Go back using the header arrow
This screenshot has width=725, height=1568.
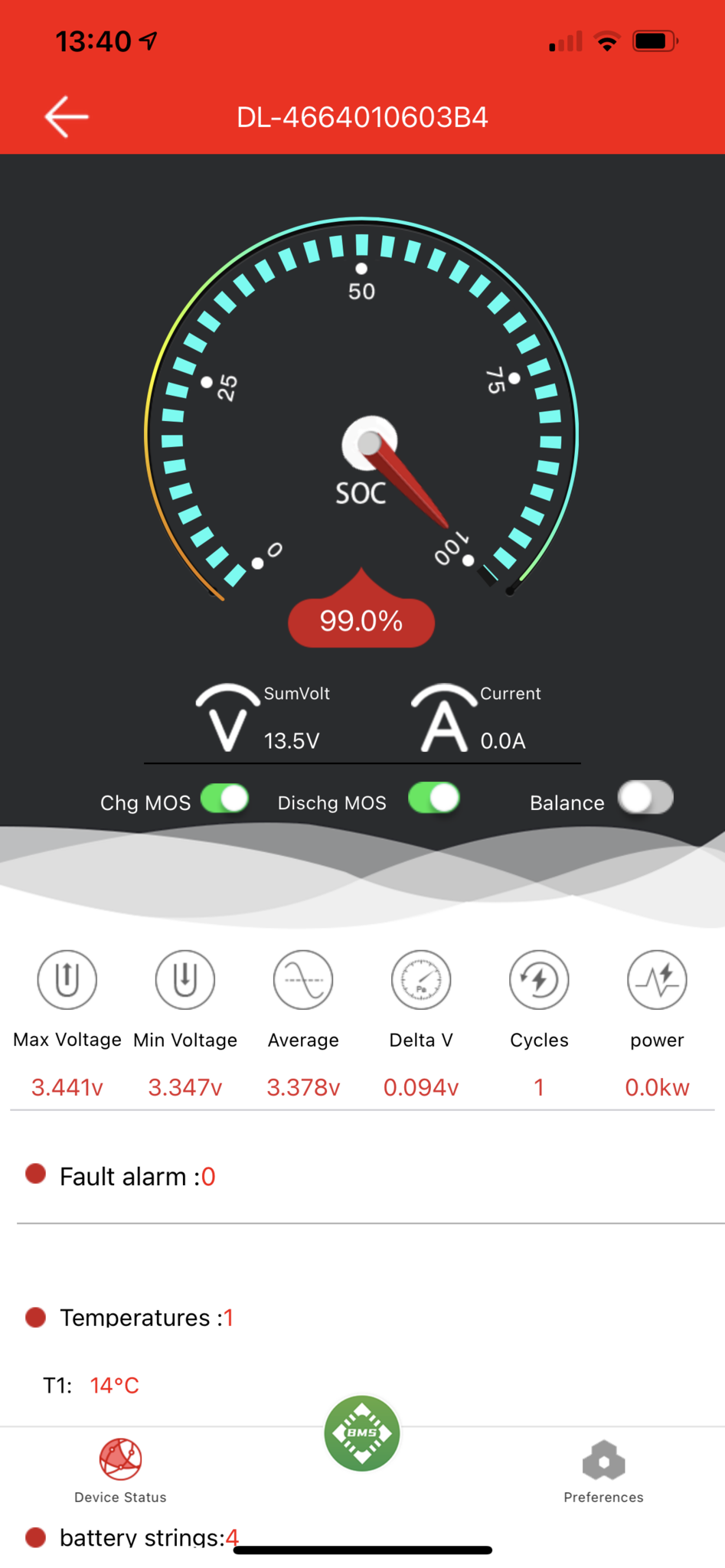pyautogui.click(x=67, y=117)
